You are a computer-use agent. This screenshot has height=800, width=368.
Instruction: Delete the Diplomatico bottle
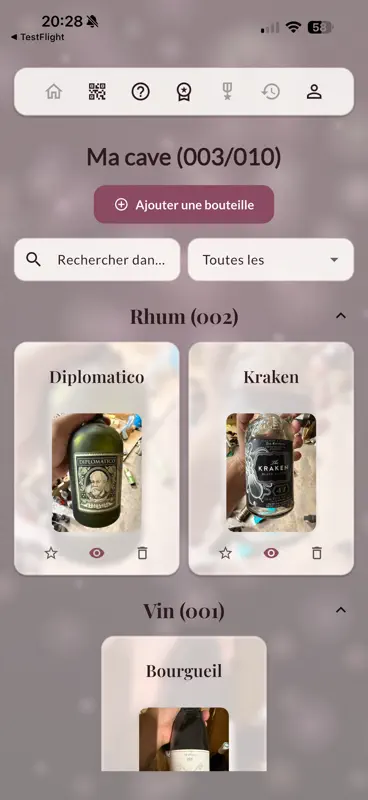coord(142,553)
